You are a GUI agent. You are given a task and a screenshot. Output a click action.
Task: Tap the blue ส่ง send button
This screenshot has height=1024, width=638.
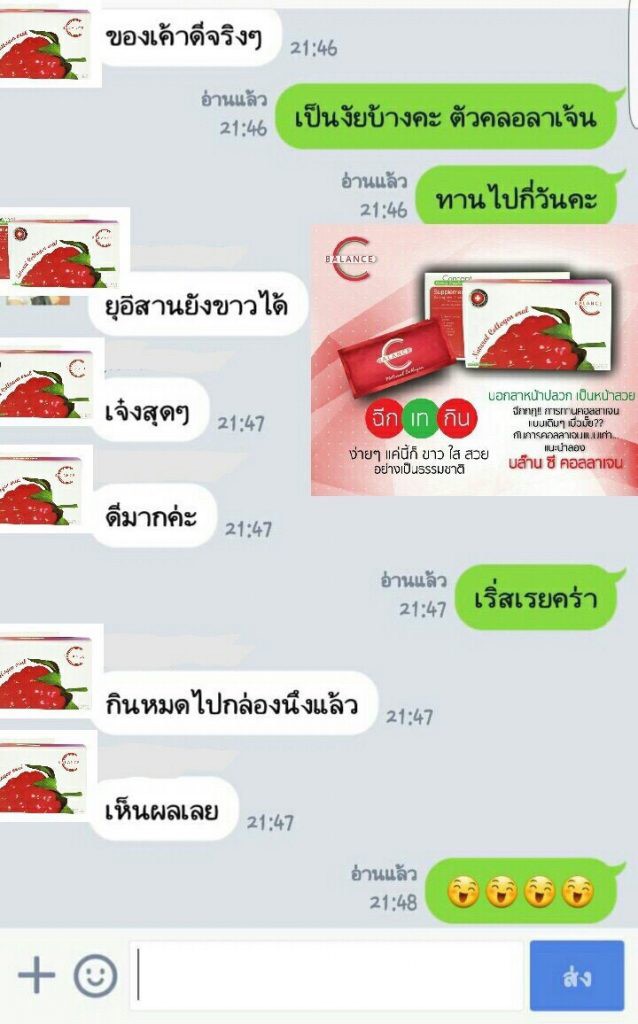(577, 975)
